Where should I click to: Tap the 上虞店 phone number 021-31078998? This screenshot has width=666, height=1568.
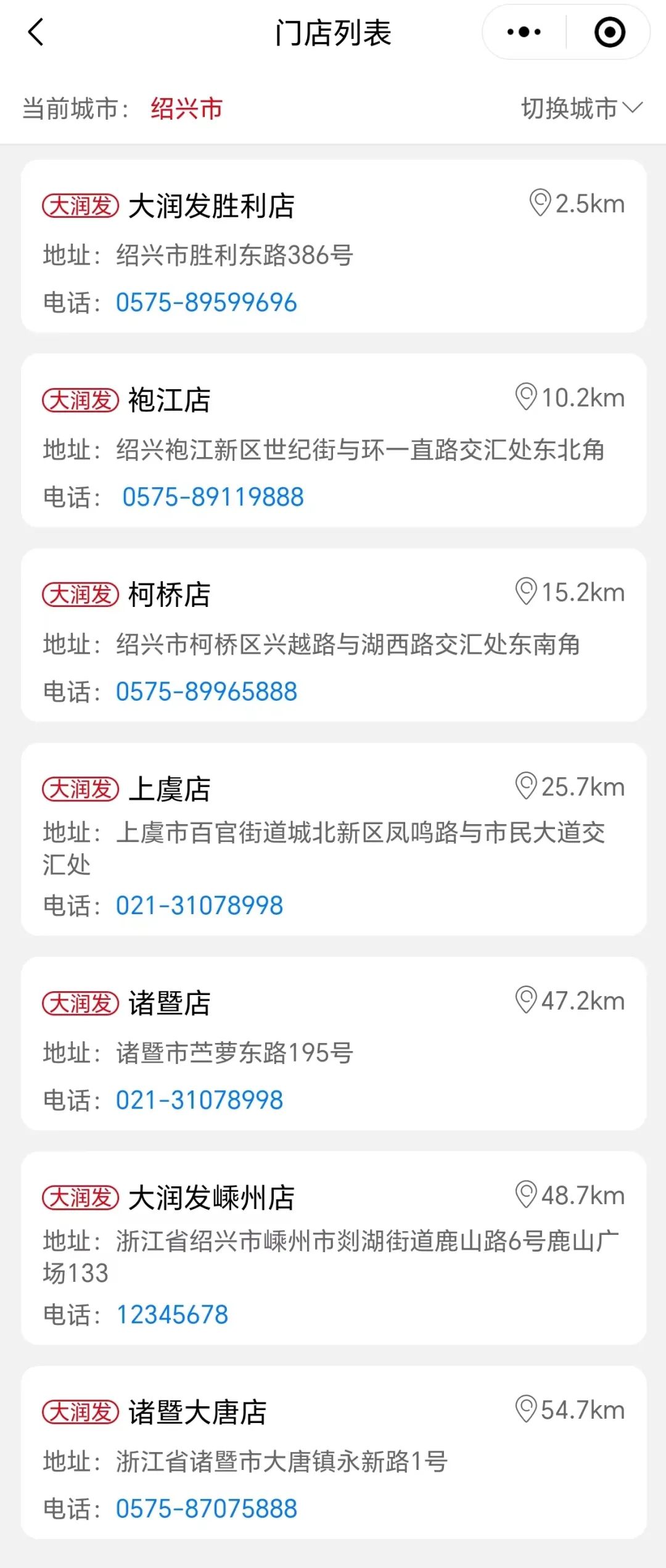(199, 906)
